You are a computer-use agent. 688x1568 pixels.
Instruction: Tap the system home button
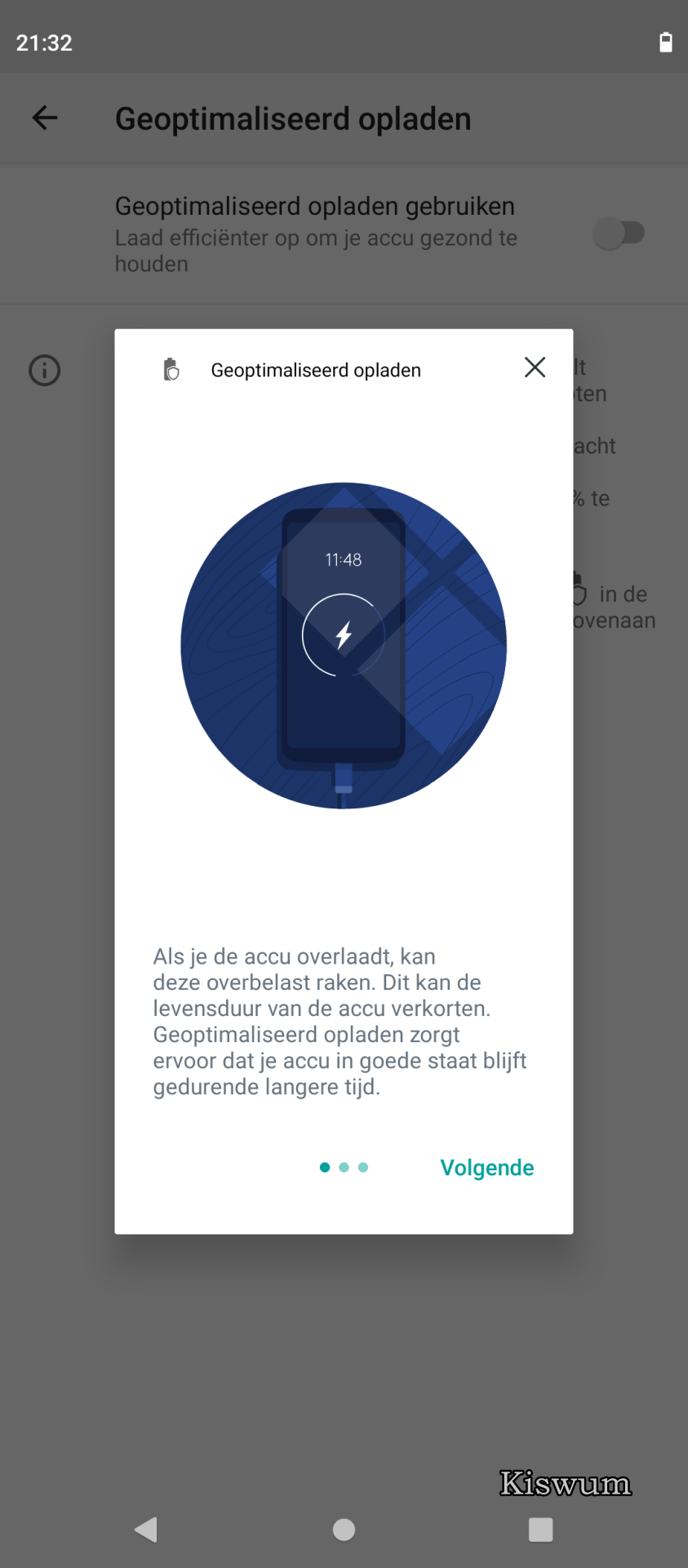tap(344, 1530)
